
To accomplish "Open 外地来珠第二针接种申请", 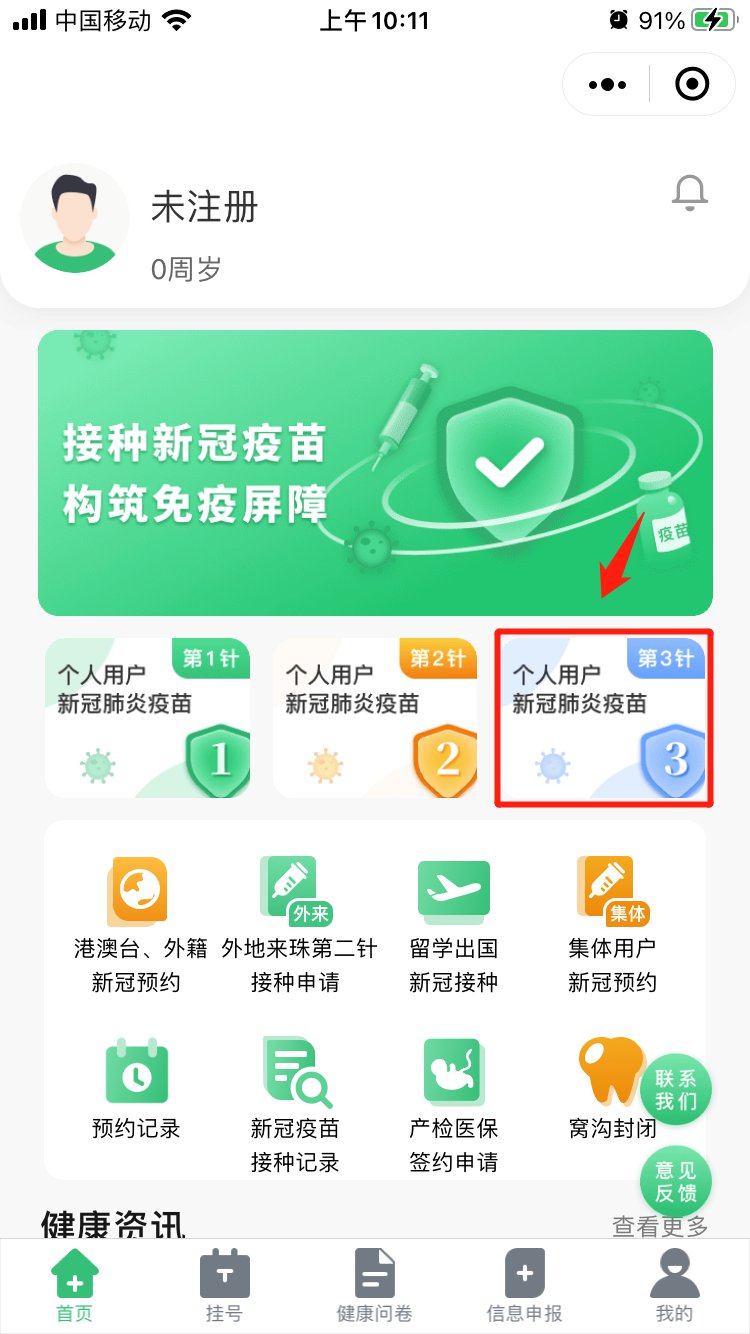I will click(x=296, y=925).
